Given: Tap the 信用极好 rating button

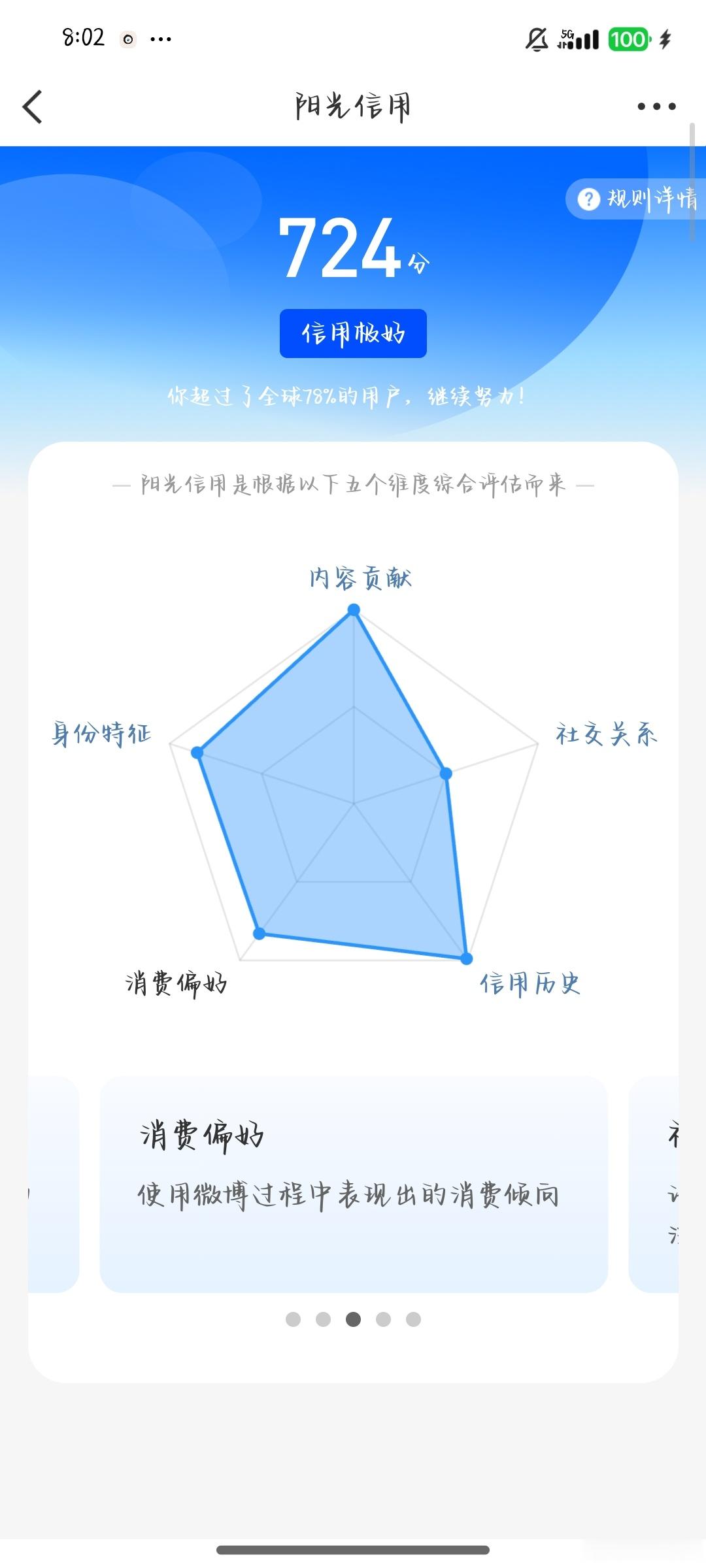Looking at the screenshot, I should click(x=353, y=333).
